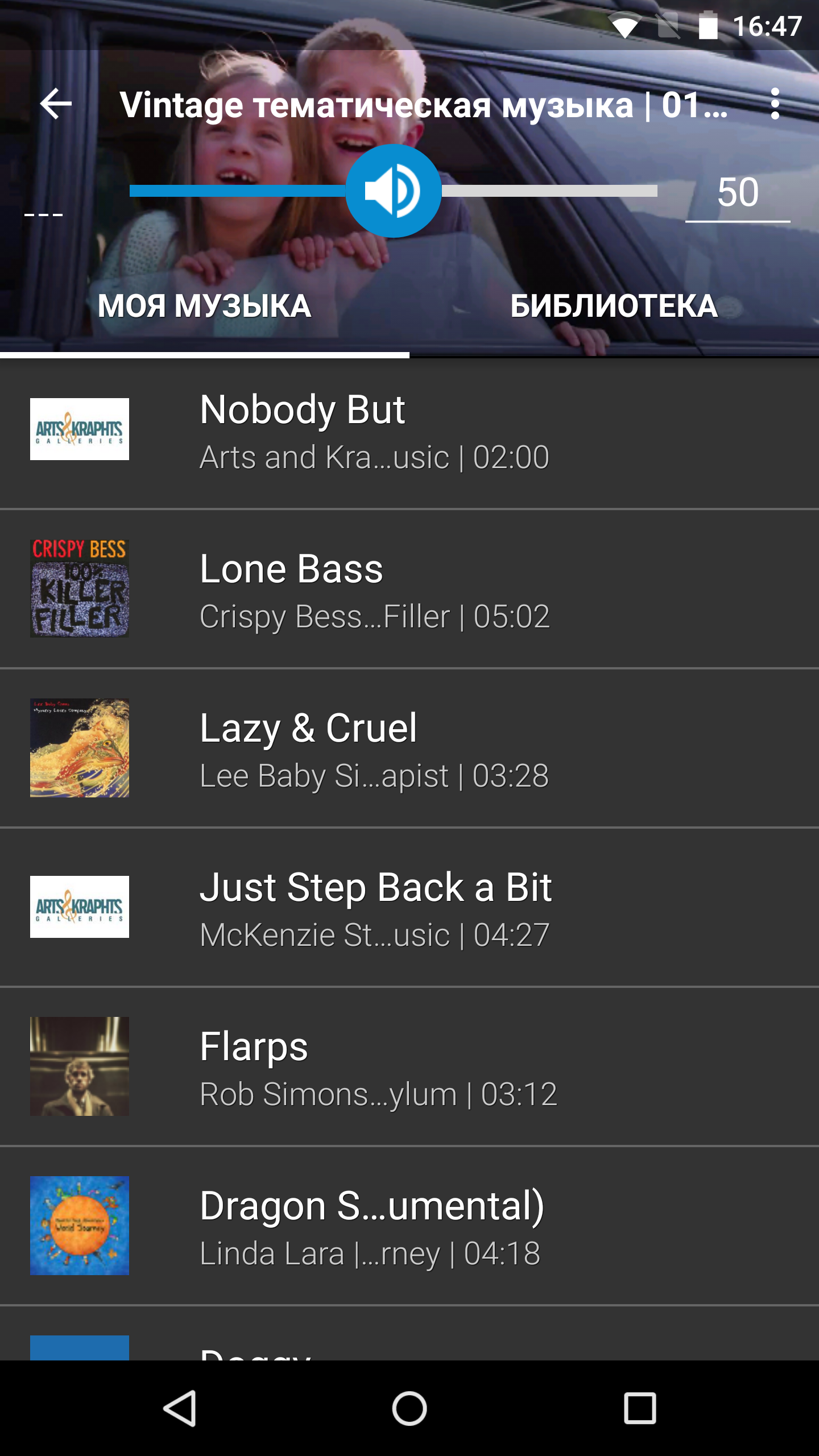Select the track Flarps
The width and height of the screenshot is (819, 1456).
pos(409,1066)
